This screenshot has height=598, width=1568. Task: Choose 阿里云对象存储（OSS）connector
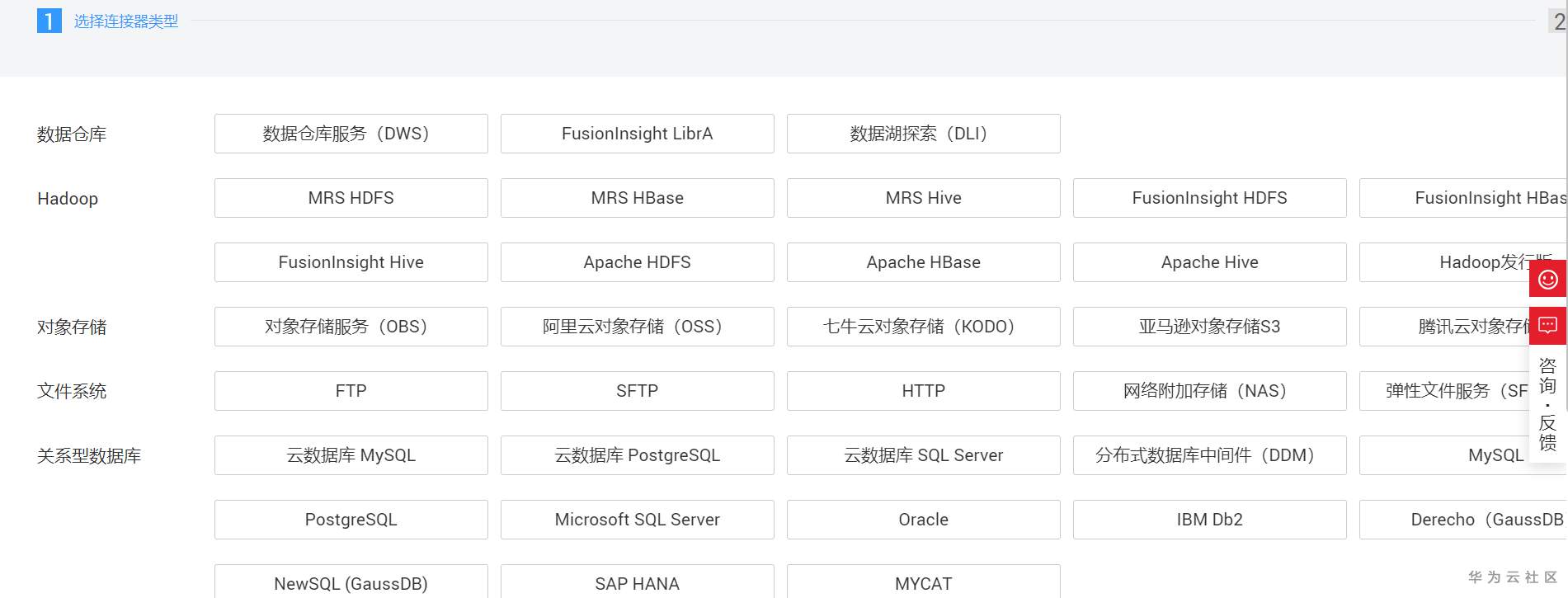(x=637, y=327)
